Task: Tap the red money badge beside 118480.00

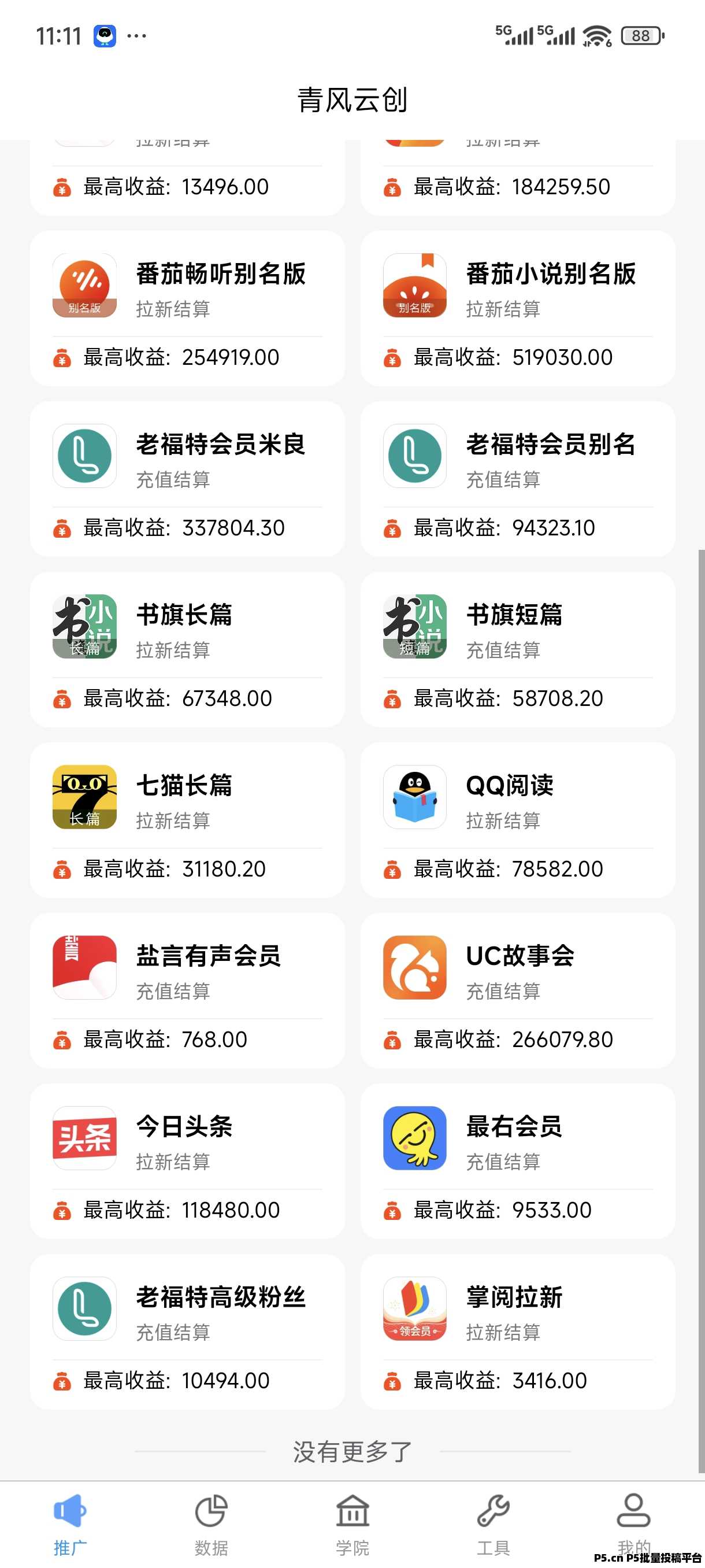Action: [x=62, y=1211]
